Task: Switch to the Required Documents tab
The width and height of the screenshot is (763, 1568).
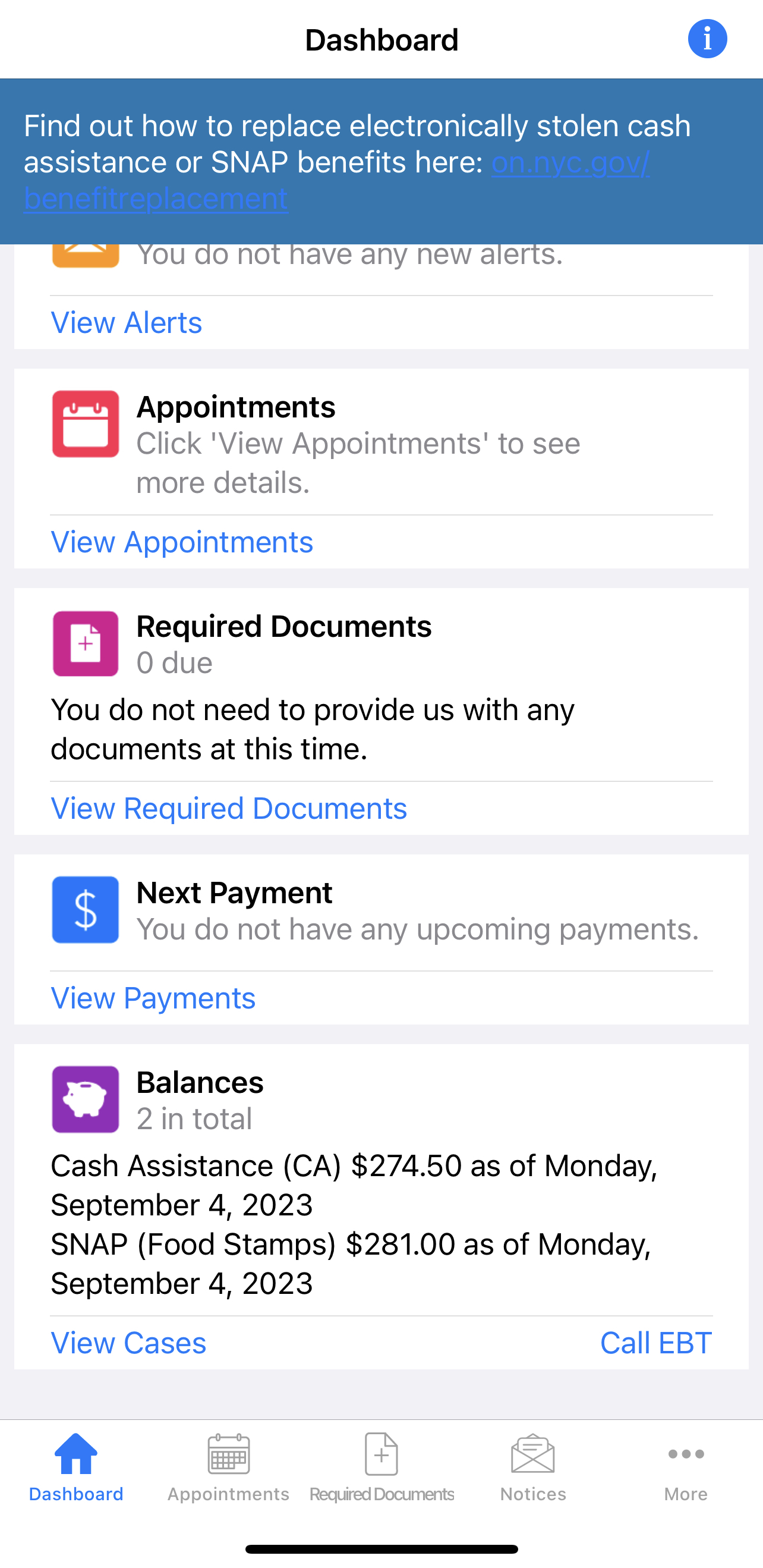Action: point(381,1468)
